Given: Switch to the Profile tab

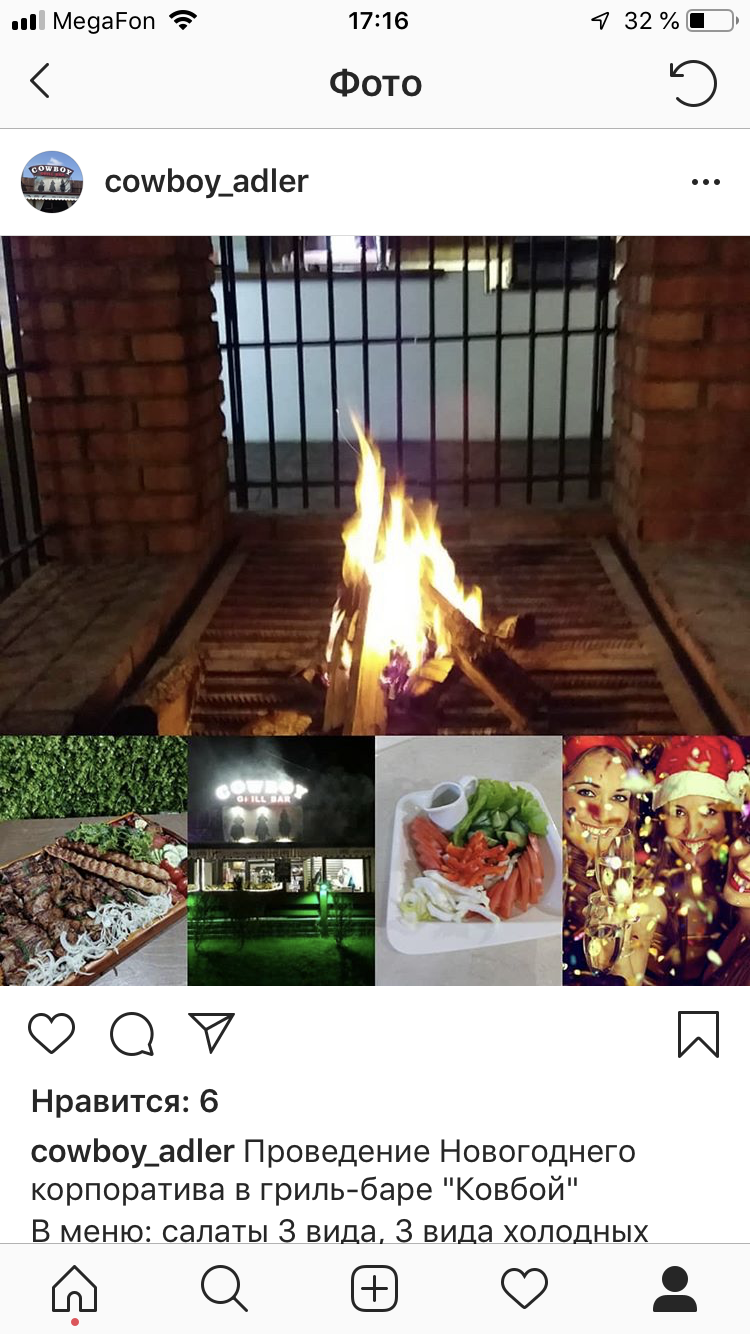Looking at the screenshot, I should [x=675, y=1288].
